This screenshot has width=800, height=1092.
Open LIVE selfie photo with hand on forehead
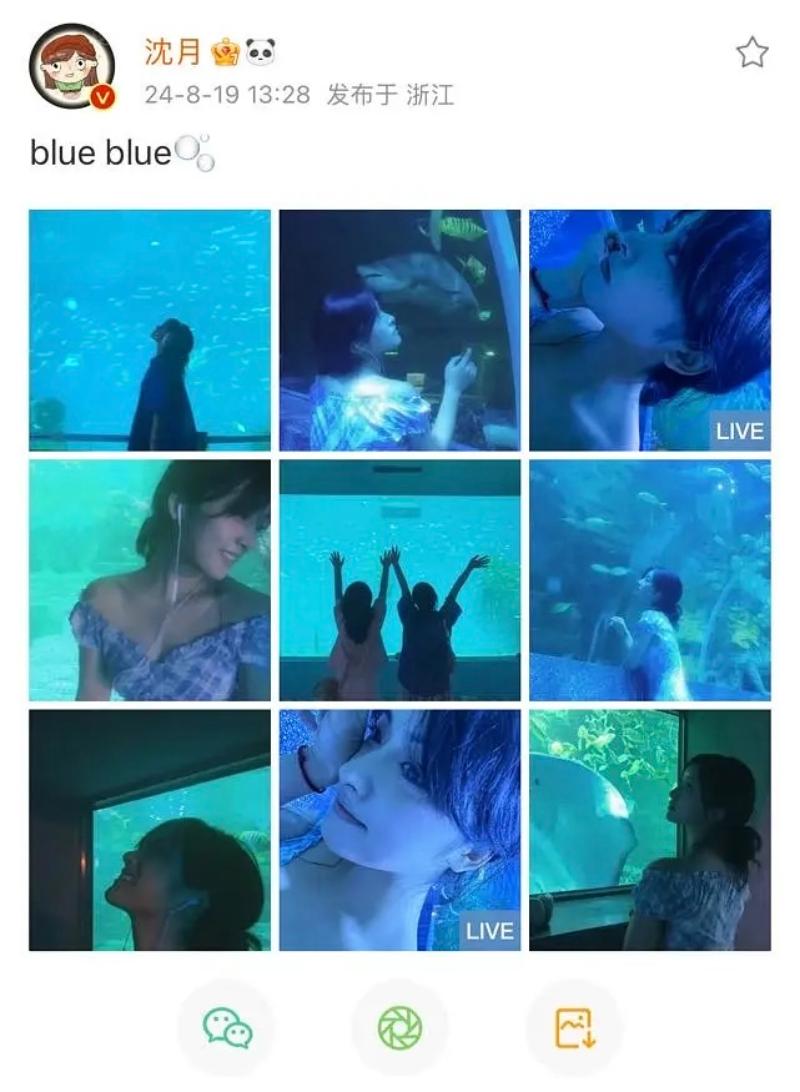tap(399, 830)
